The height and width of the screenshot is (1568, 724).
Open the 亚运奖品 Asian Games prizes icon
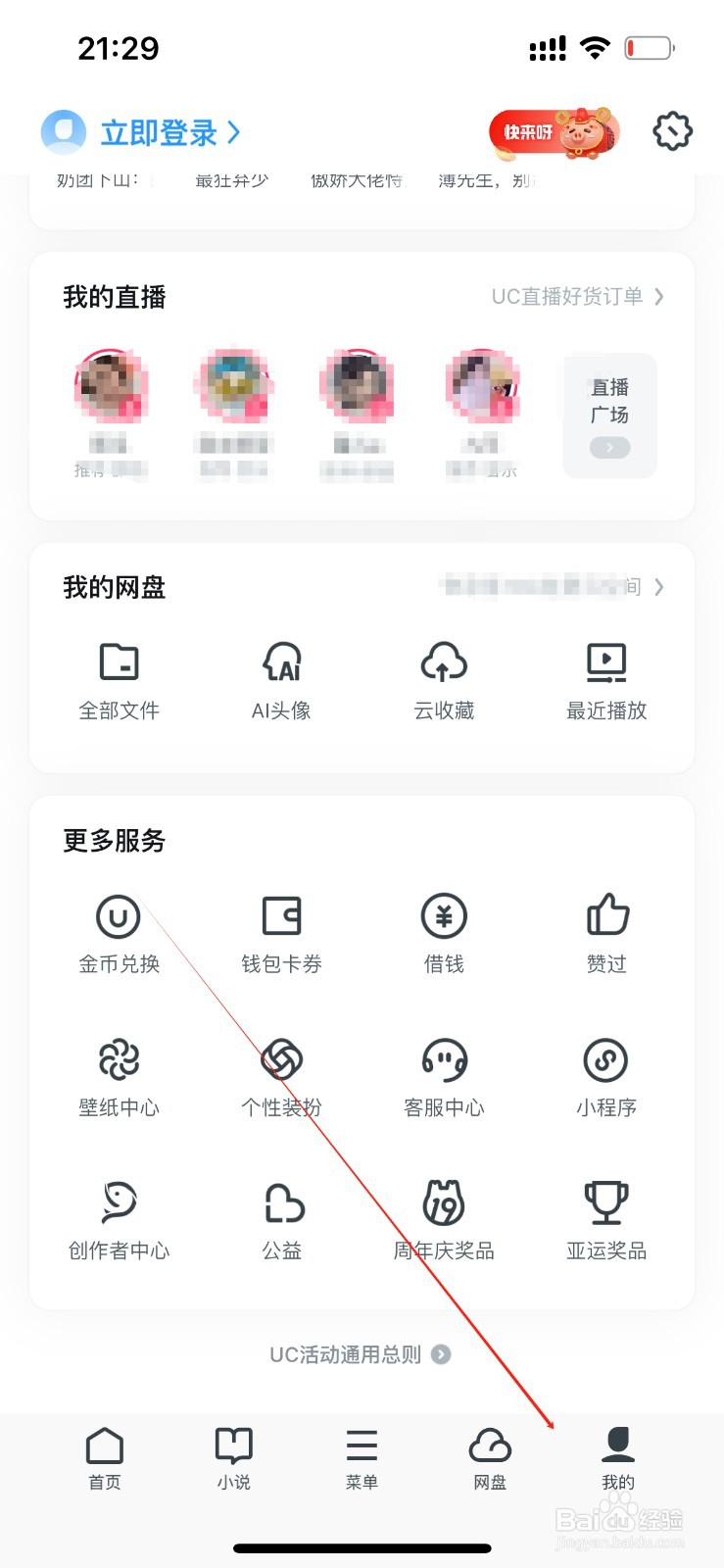(x=606, y=1218)
